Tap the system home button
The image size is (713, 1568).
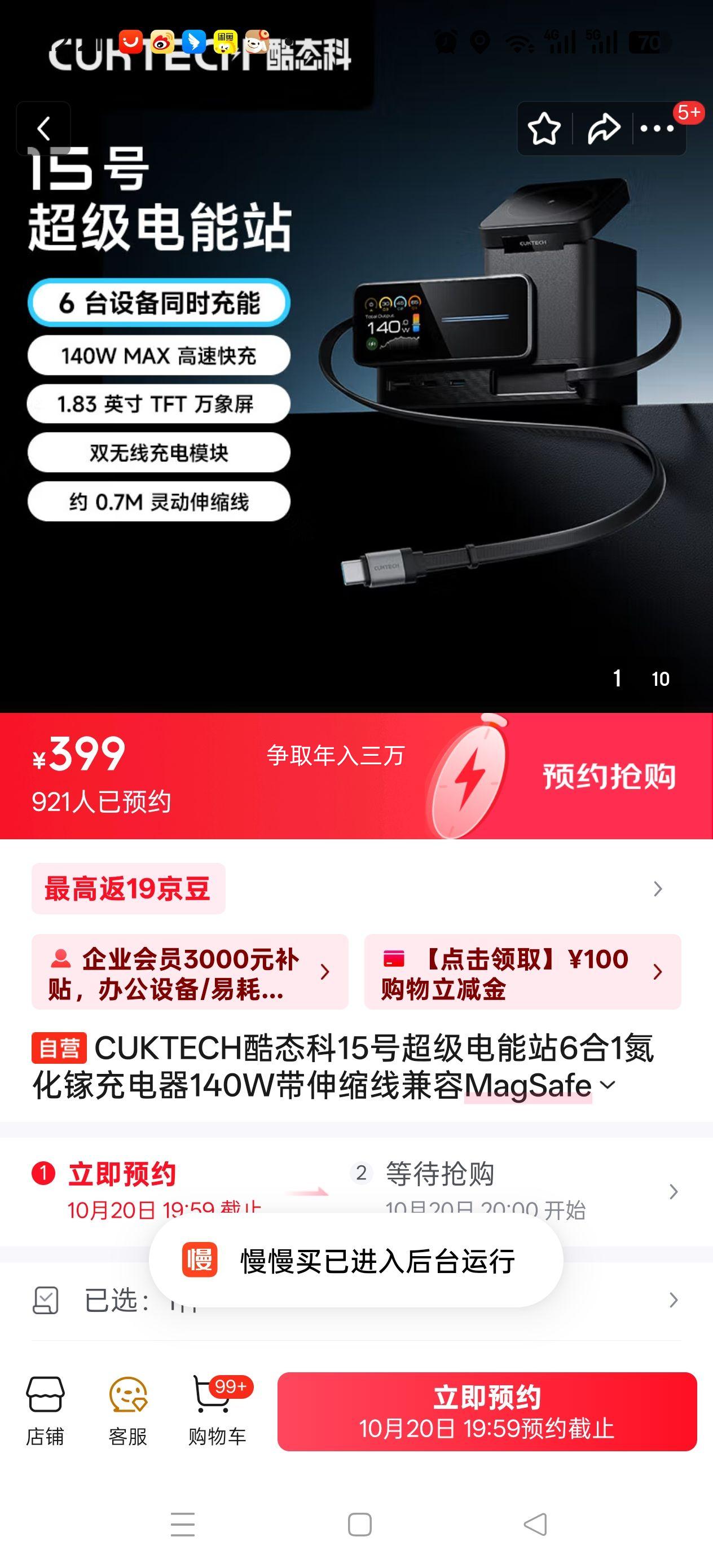(359, 1524)
